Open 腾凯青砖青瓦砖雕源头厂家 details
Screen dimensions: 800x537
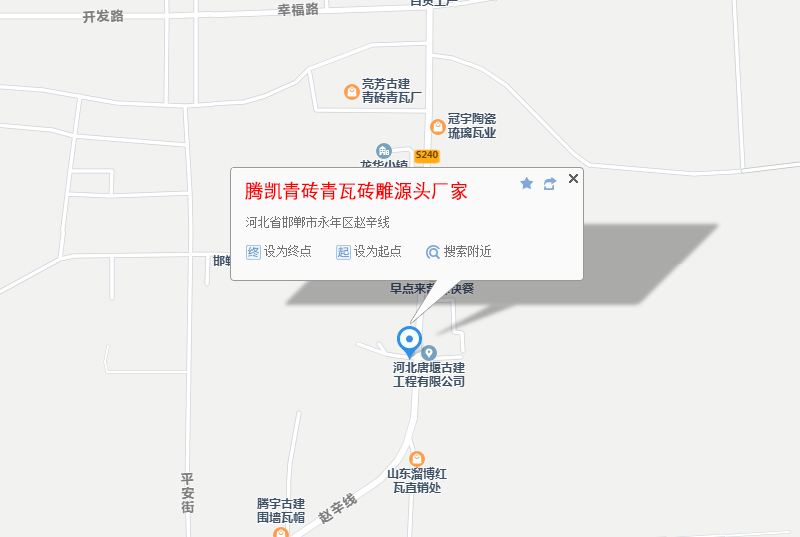(x=356, y=191)
